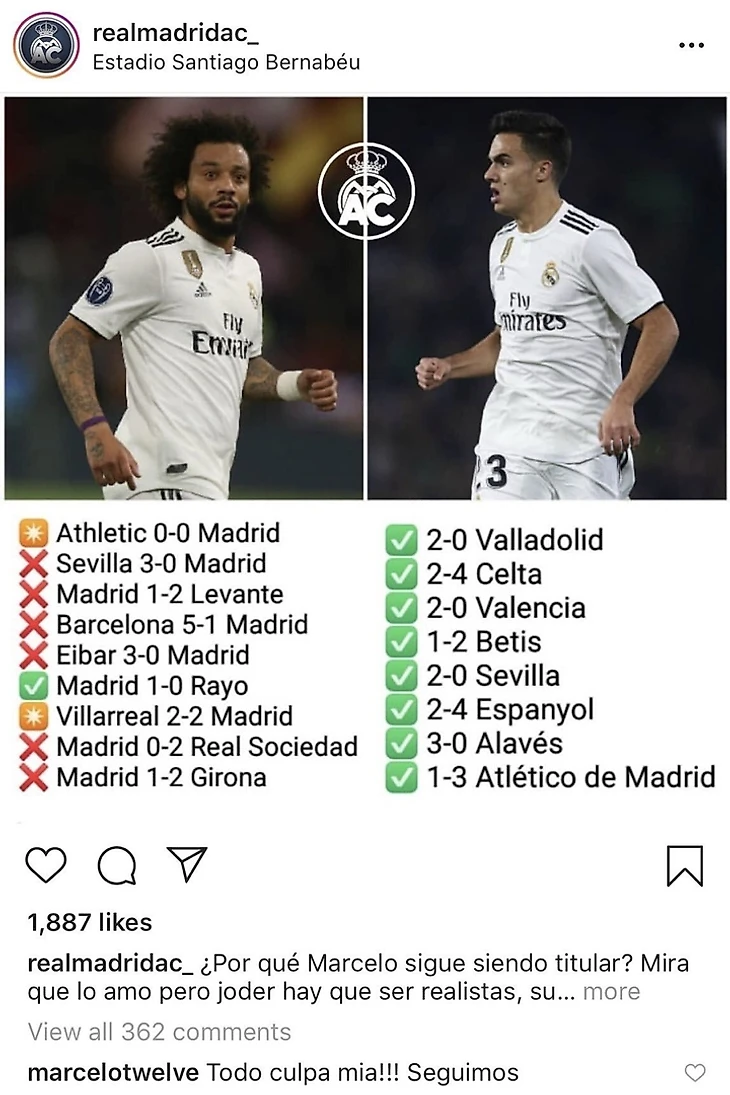Open the Estadio Santiago Bernabéu location
The image size is (730, 1095).
pyautogui.click(x=225, y=62)
